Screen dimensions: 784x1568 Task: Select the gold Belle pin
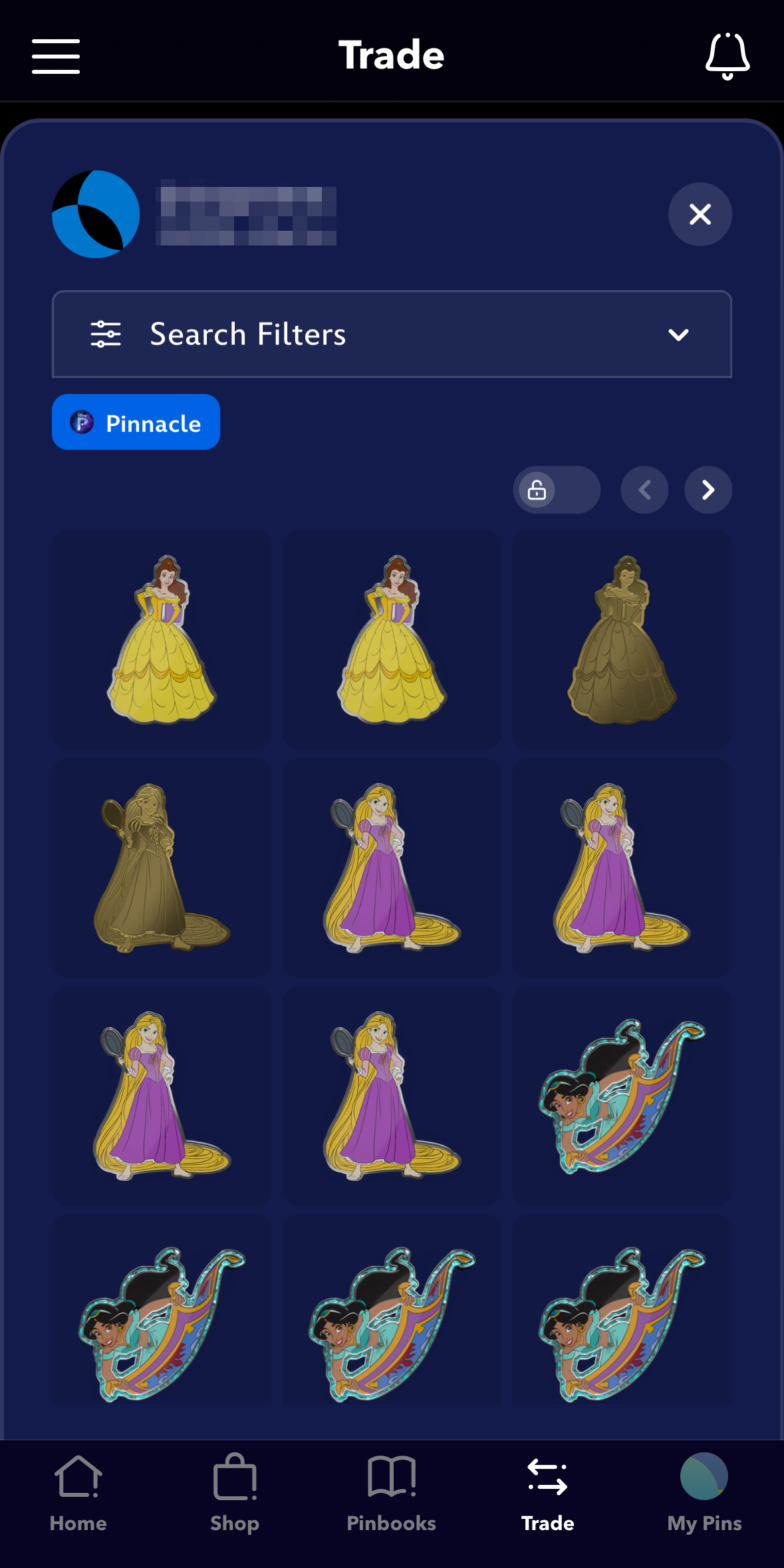(x=622, y=639)
